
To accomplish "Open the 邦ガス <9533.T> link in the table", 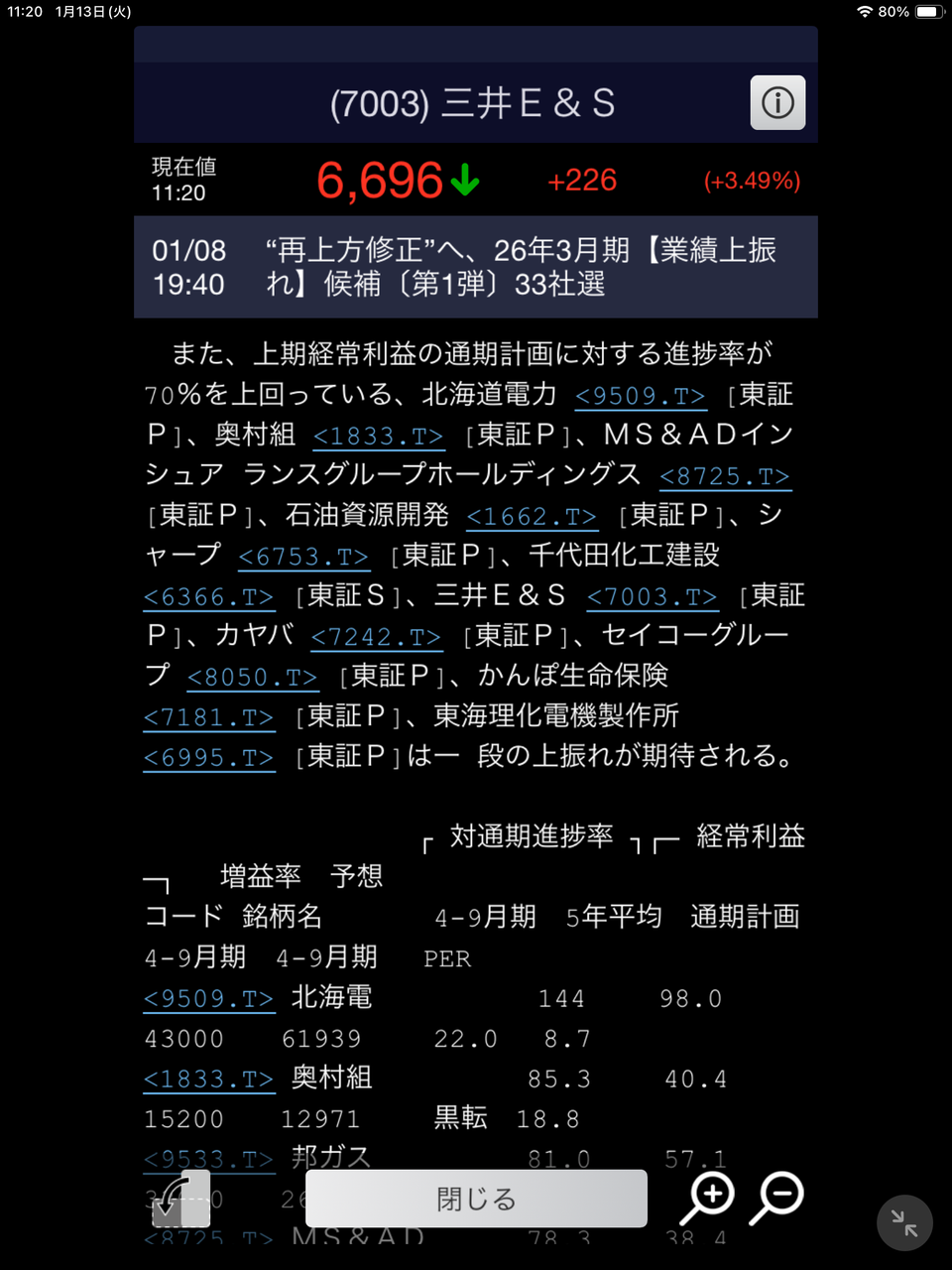I will click(x=208, y=1158).
